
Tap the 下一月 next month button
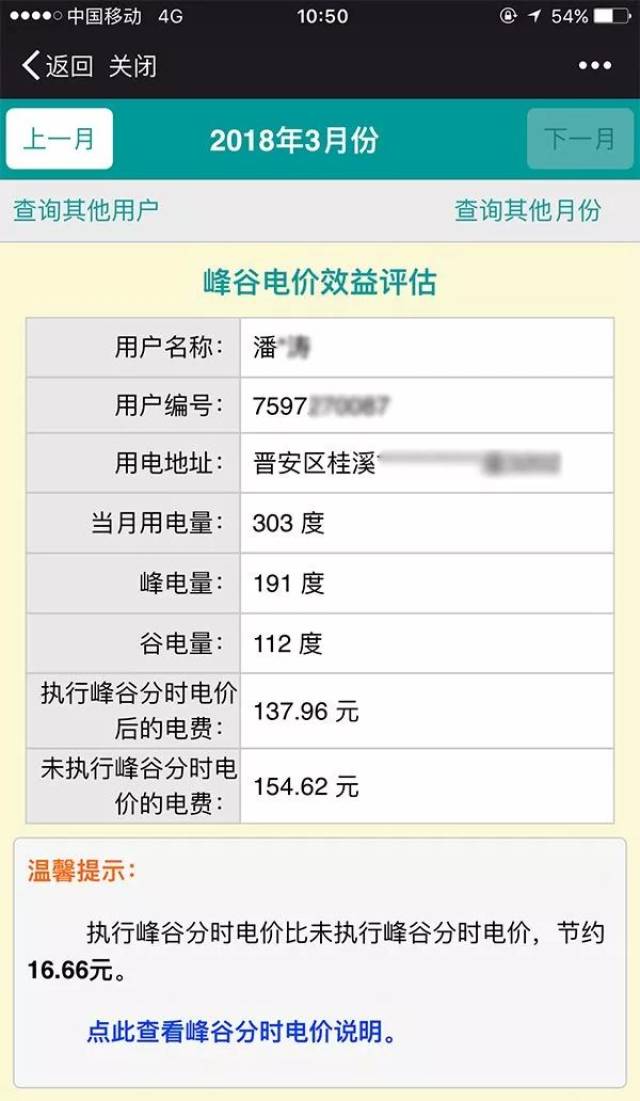580,139
